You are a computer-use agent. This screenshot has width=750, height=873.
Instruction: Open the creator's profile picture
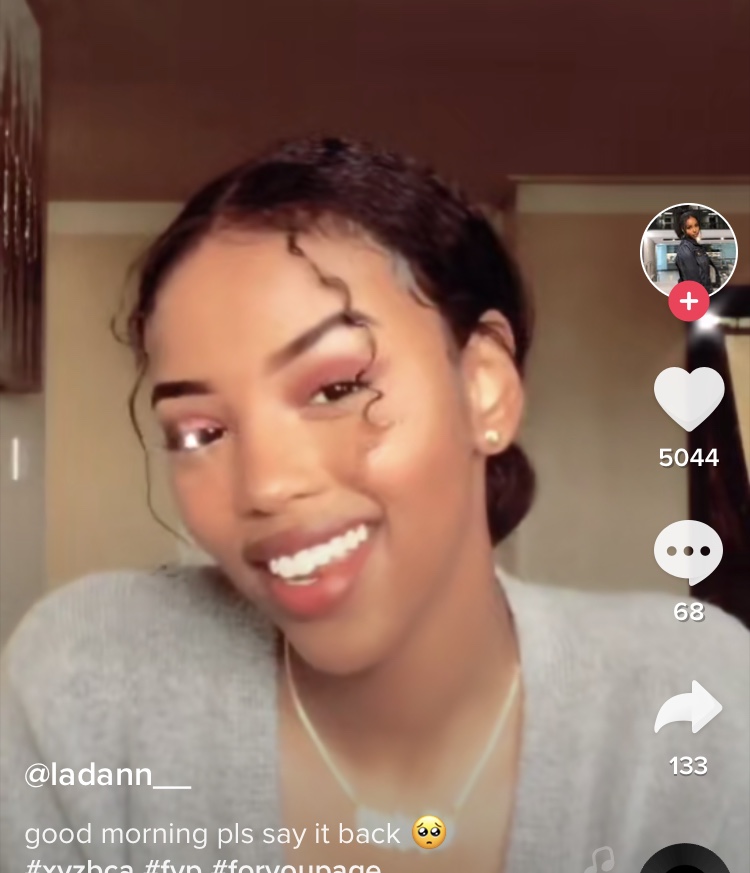[x=688, y=248]
